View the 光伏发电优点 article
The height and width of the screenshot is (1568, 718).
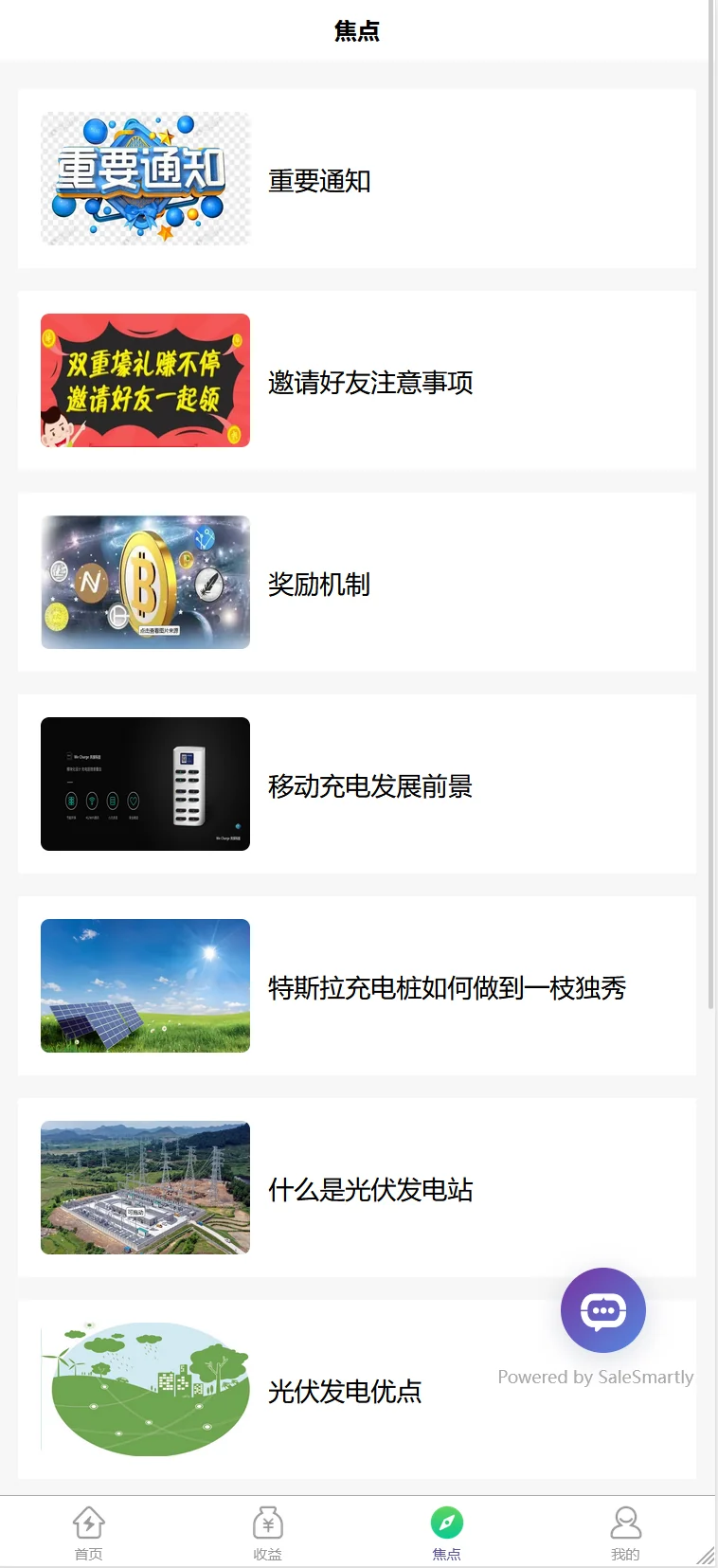coord(344,1391)
